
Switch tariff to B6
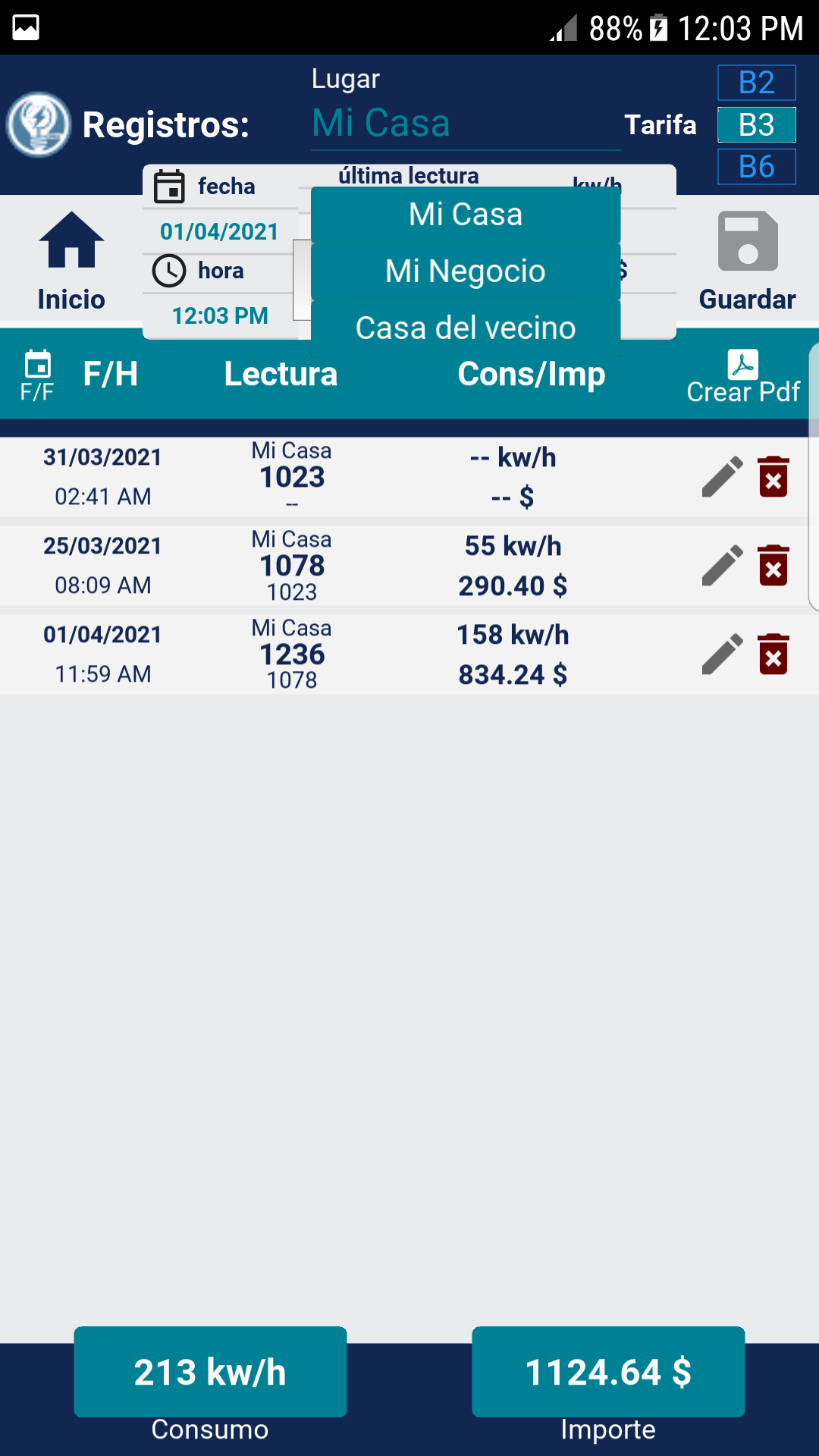(756, 167)
